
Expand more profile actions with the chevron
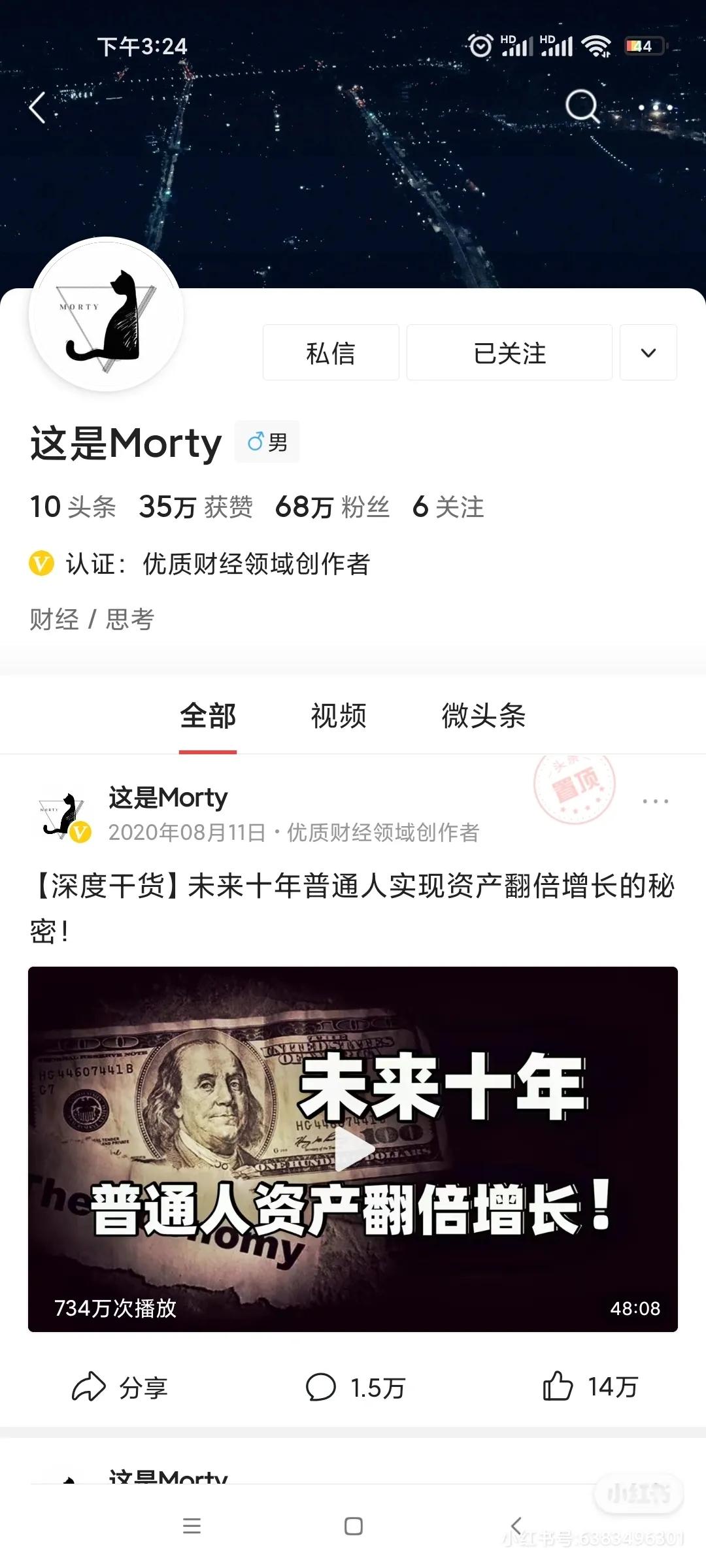(648, 353)
